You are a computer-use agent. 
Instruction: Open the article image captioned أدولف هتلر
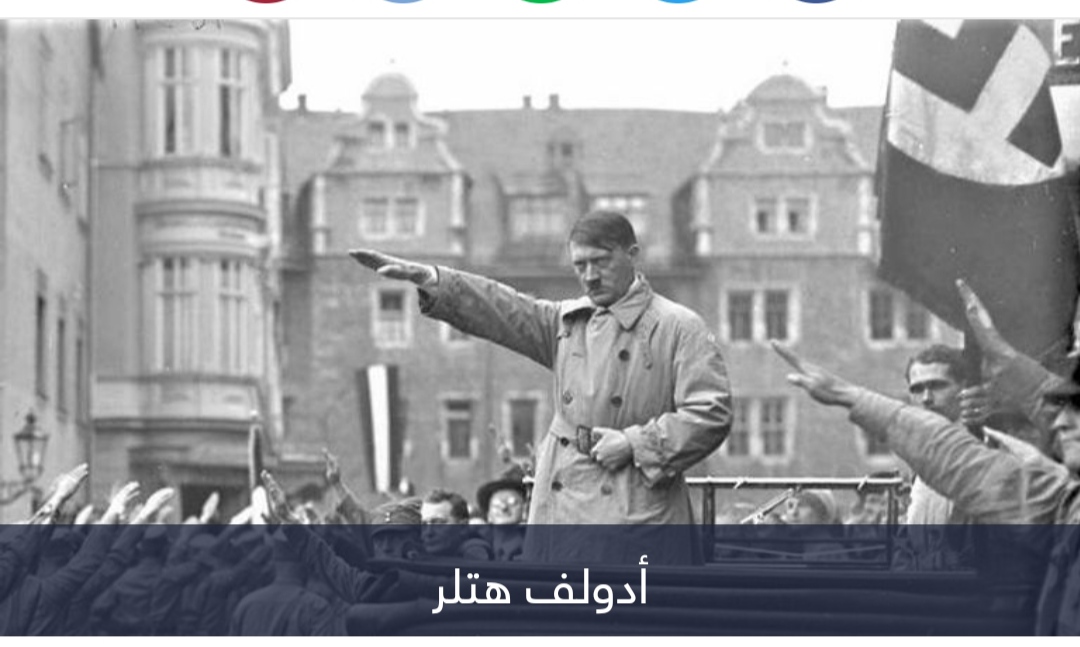click(540, 300)
